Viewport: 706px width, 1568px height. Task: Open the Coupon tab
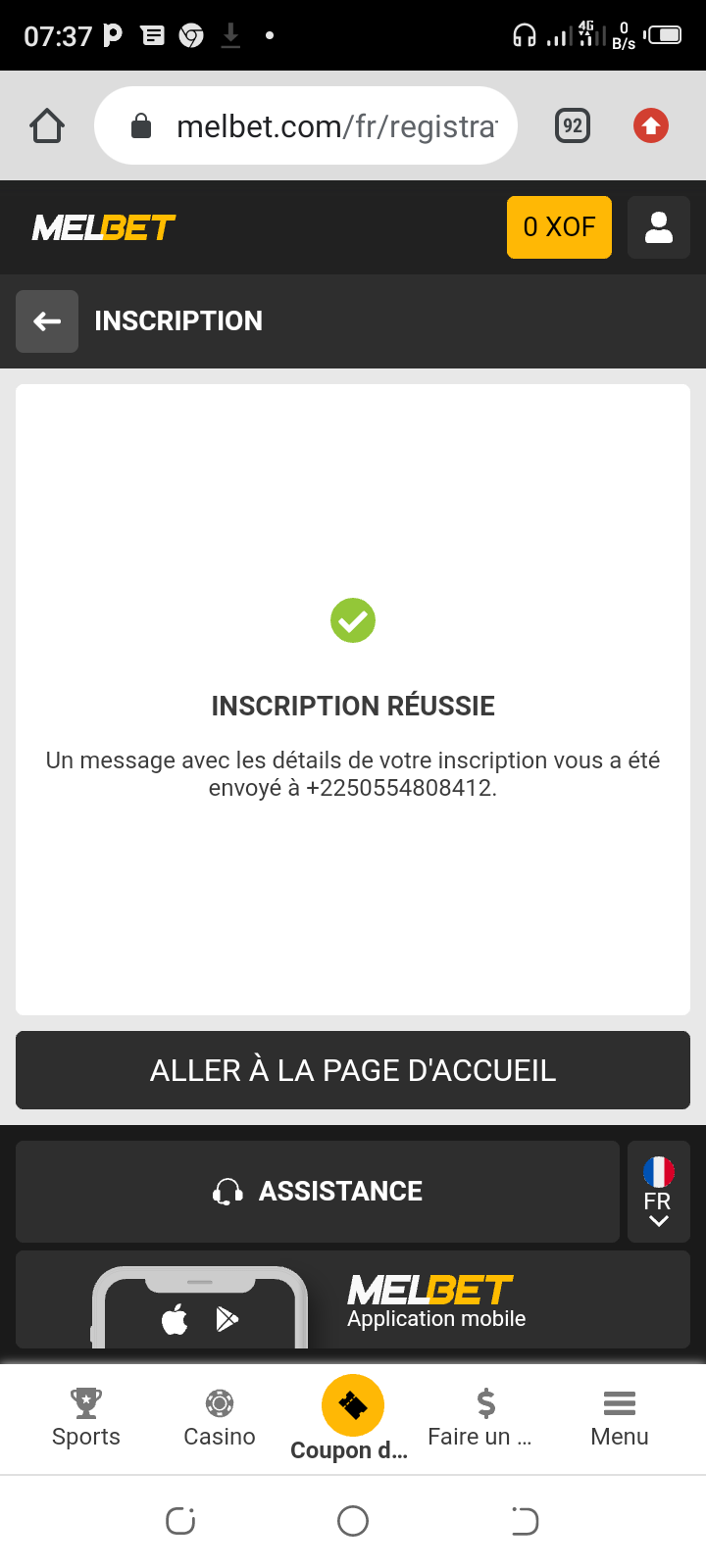tap(352, 1417)
